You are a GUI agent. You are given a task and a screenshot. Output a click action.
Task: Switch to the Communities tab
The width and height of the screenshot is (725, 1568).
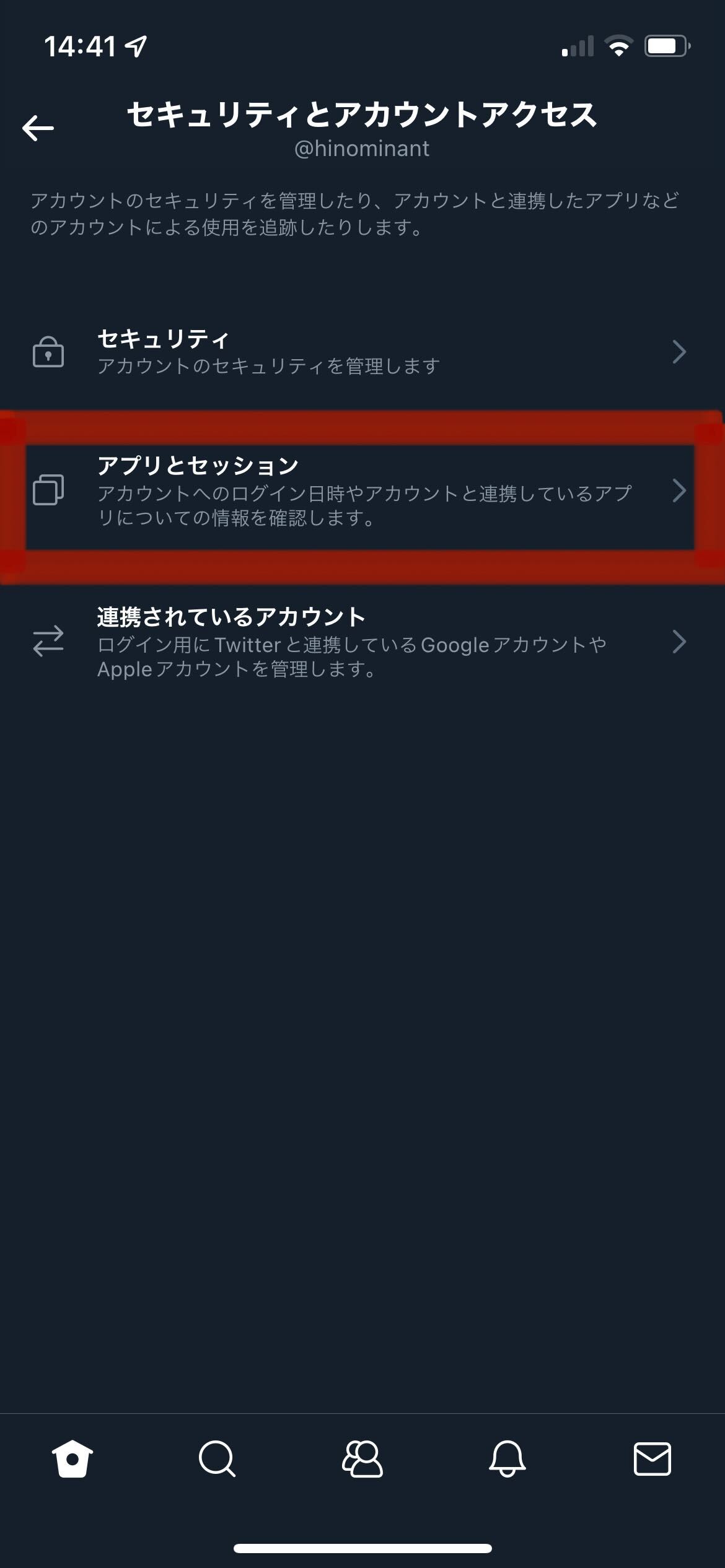362,1459
